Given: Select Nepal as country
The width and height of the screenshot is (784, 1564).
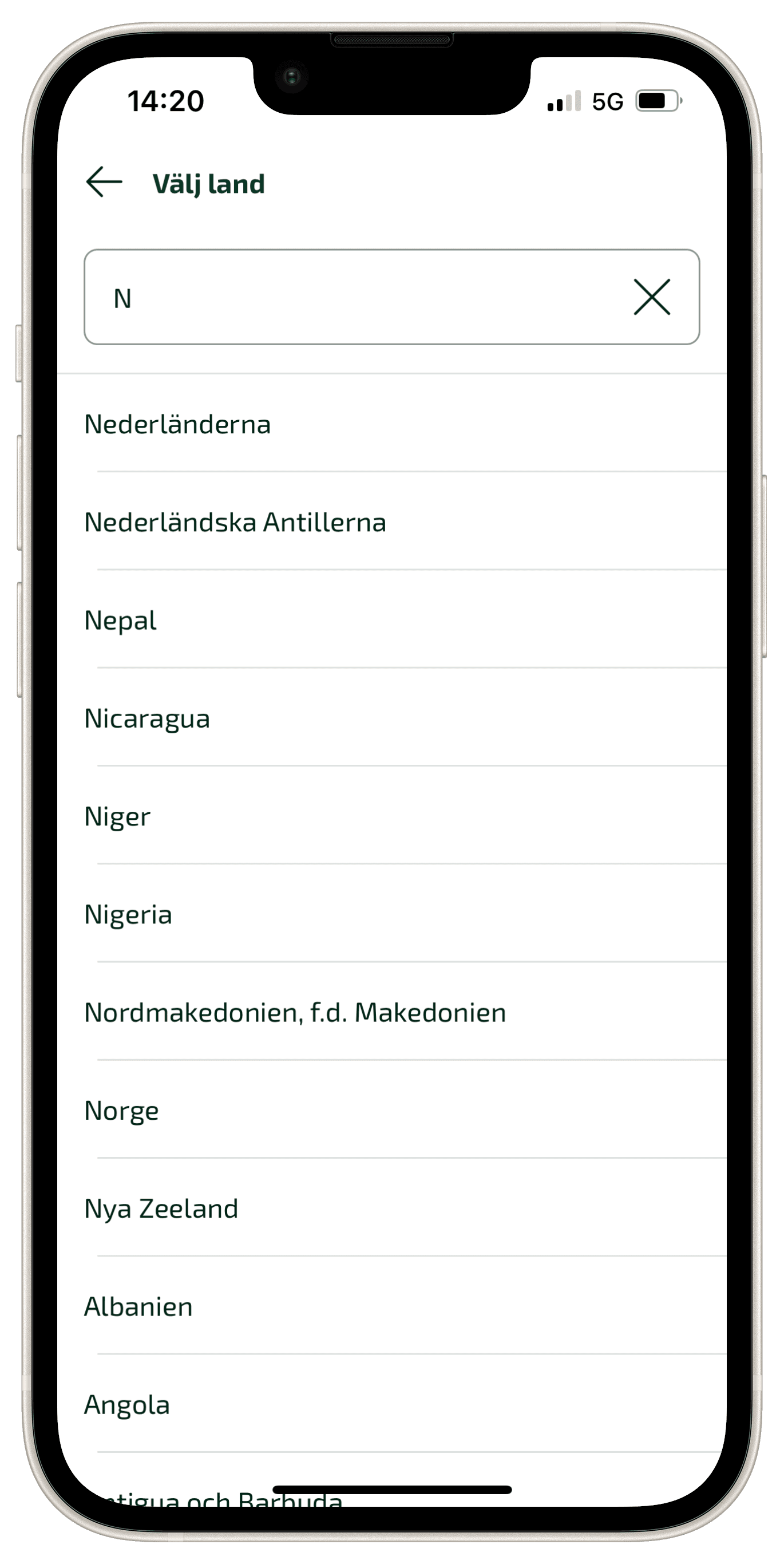Looking at the screenshot, I should [x=392, y=620].
